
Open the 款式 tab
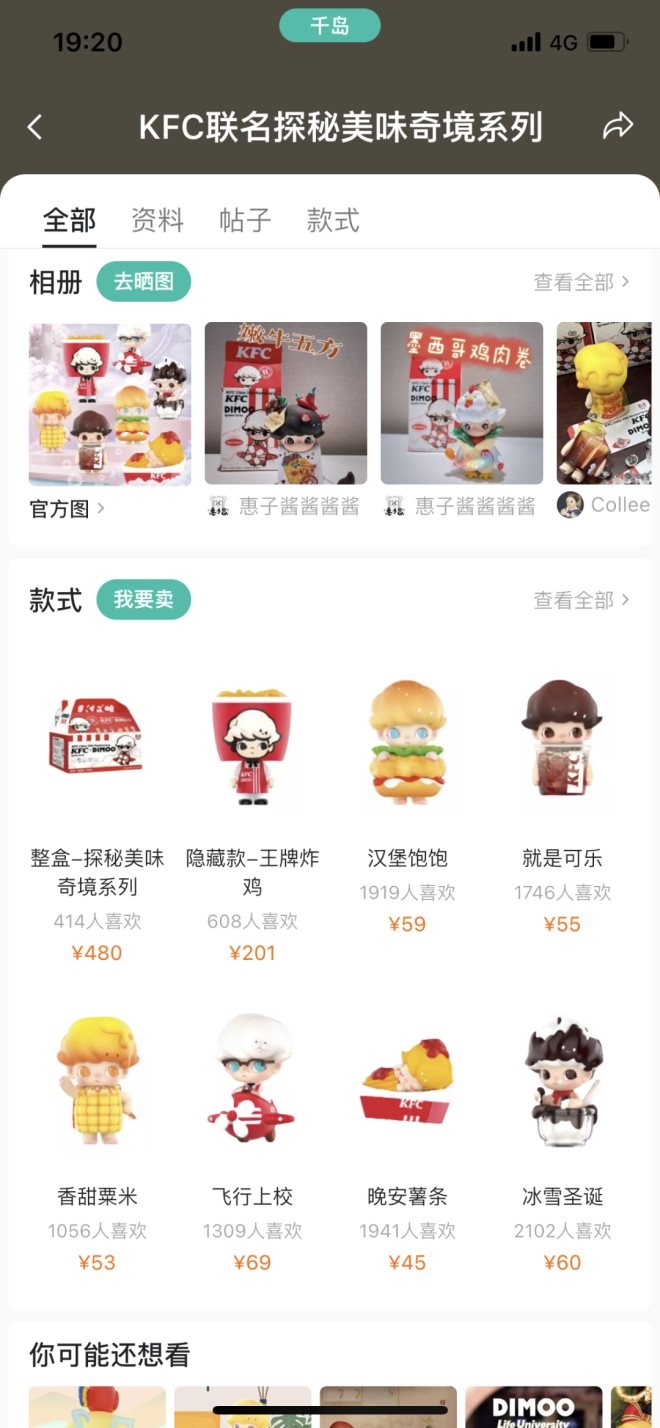332,220
